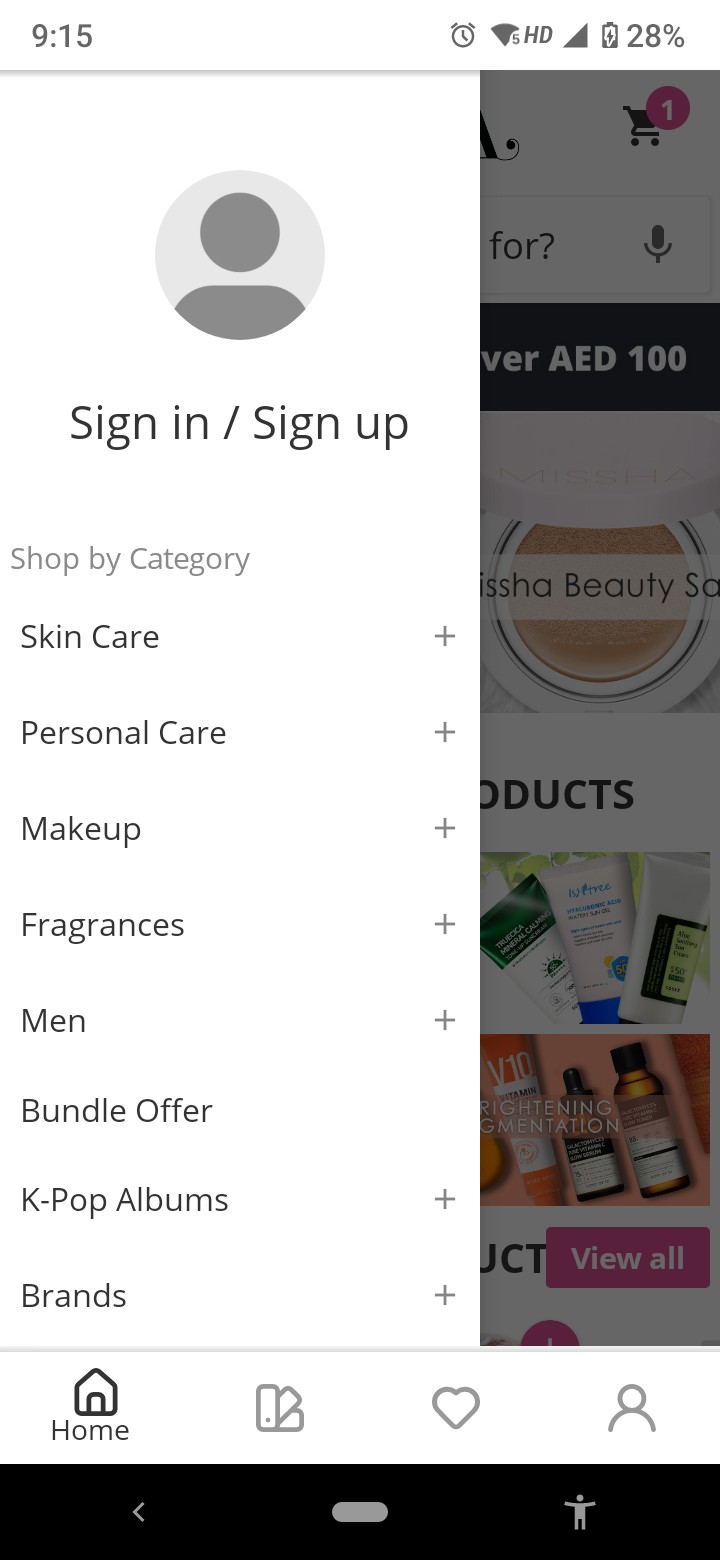Viewport: 720px width, 1560px height.
Task: Expand the Personal Care category
Action: 445,732
